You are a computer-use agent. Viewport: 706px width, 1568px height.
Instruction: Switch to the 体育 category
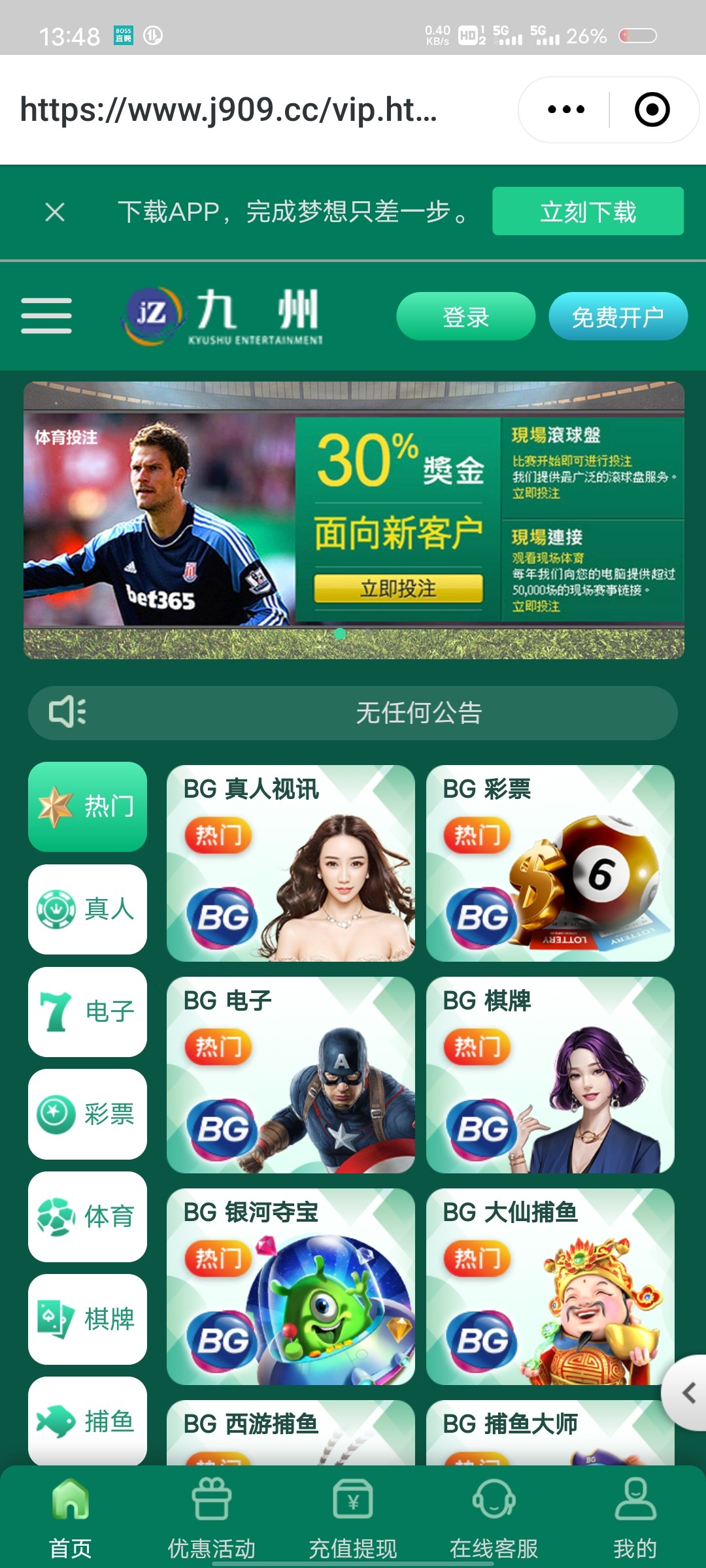click(x=88, y=1217)
